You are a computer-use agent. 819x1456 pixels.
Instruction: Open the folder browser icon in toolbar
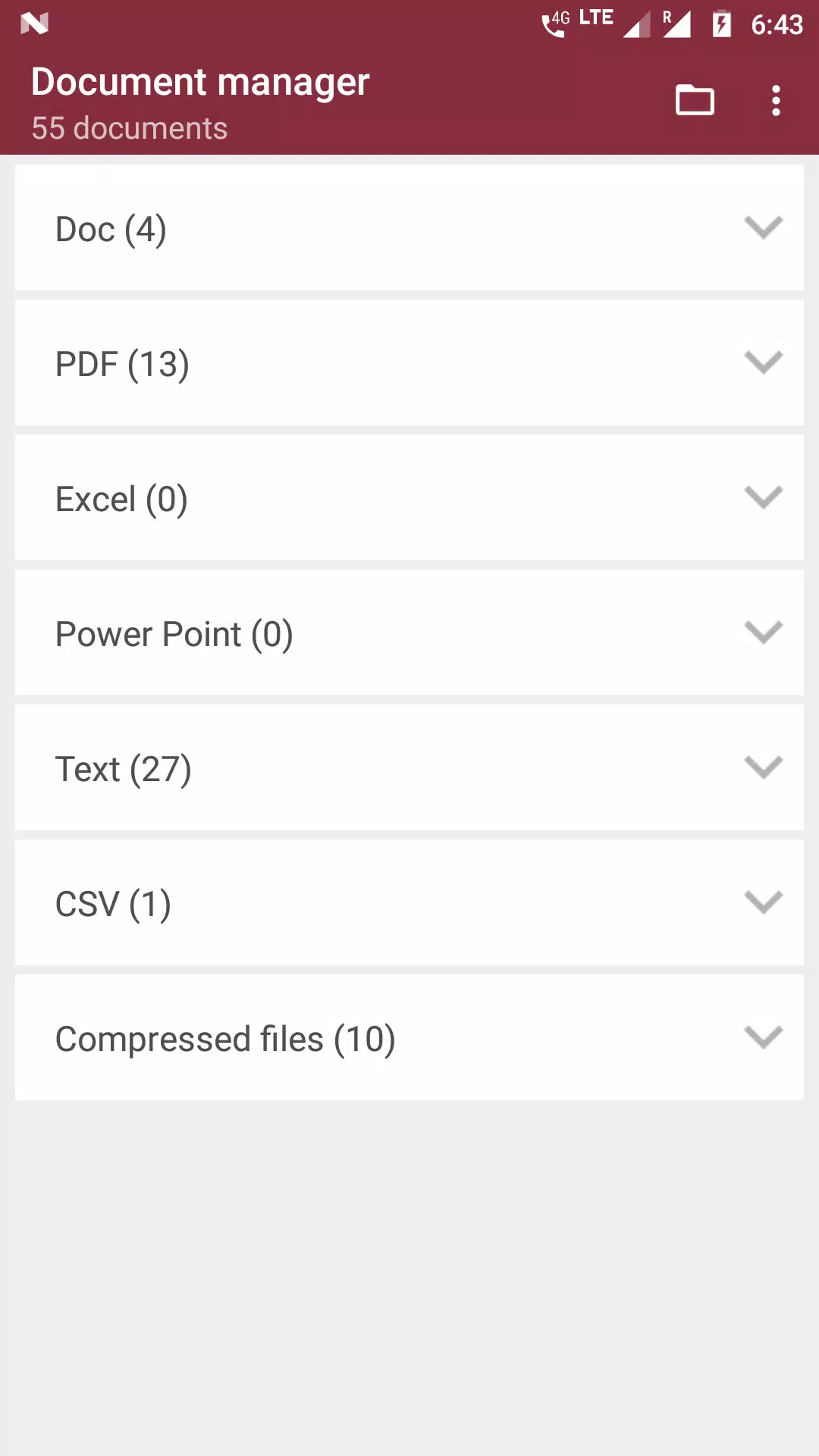point(695,100)
